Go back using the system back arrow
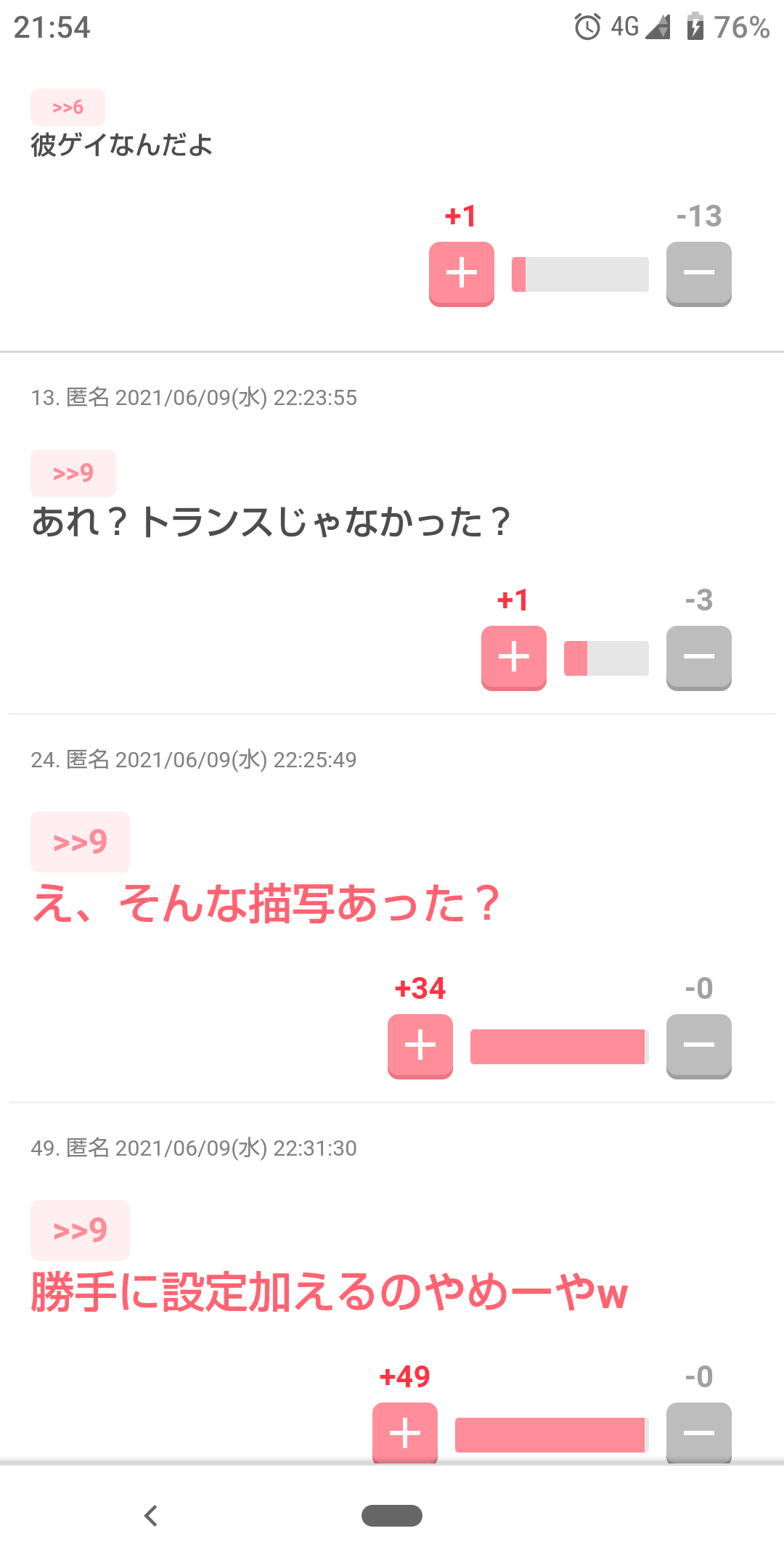Screen dimensions: 784x1568 point(151,1516)
